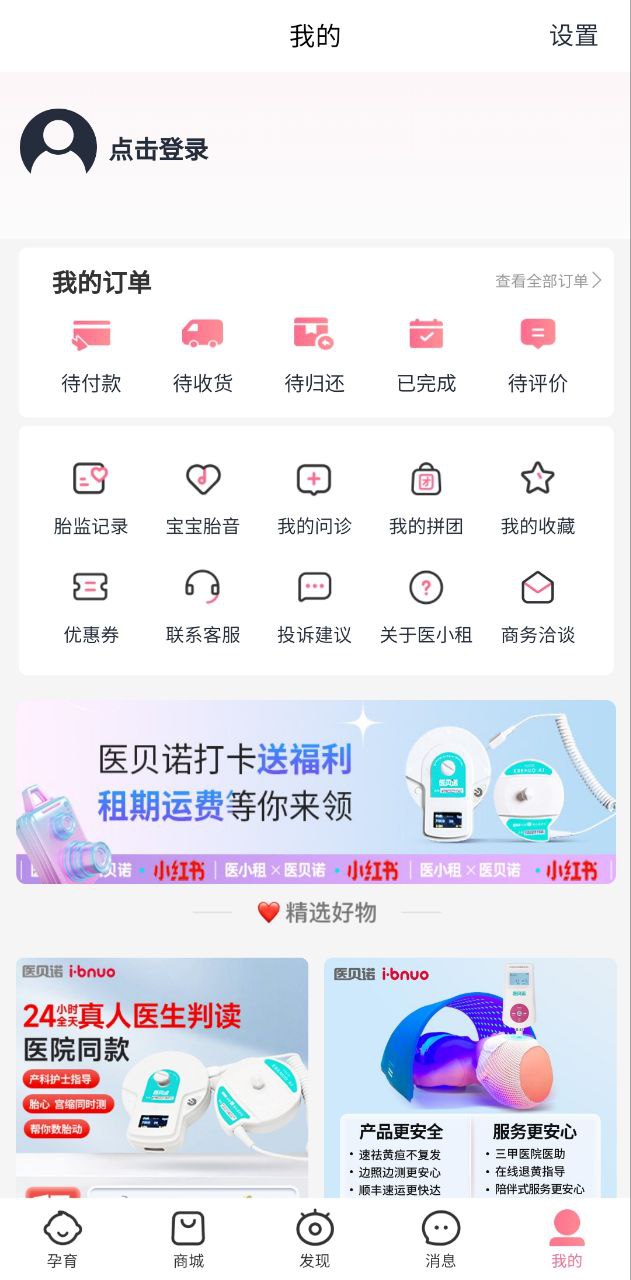The height and width of the screenshot is (1280, 631).
Task: Open 我的拼团
Action: (426, 498)
